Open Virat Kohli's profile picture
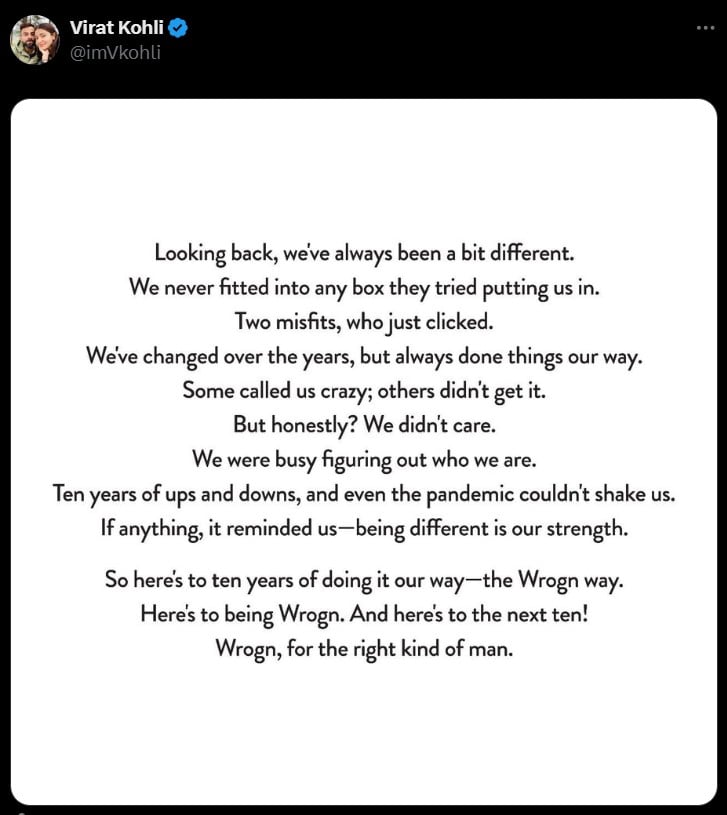727x815 pixels. coord(34,40)
